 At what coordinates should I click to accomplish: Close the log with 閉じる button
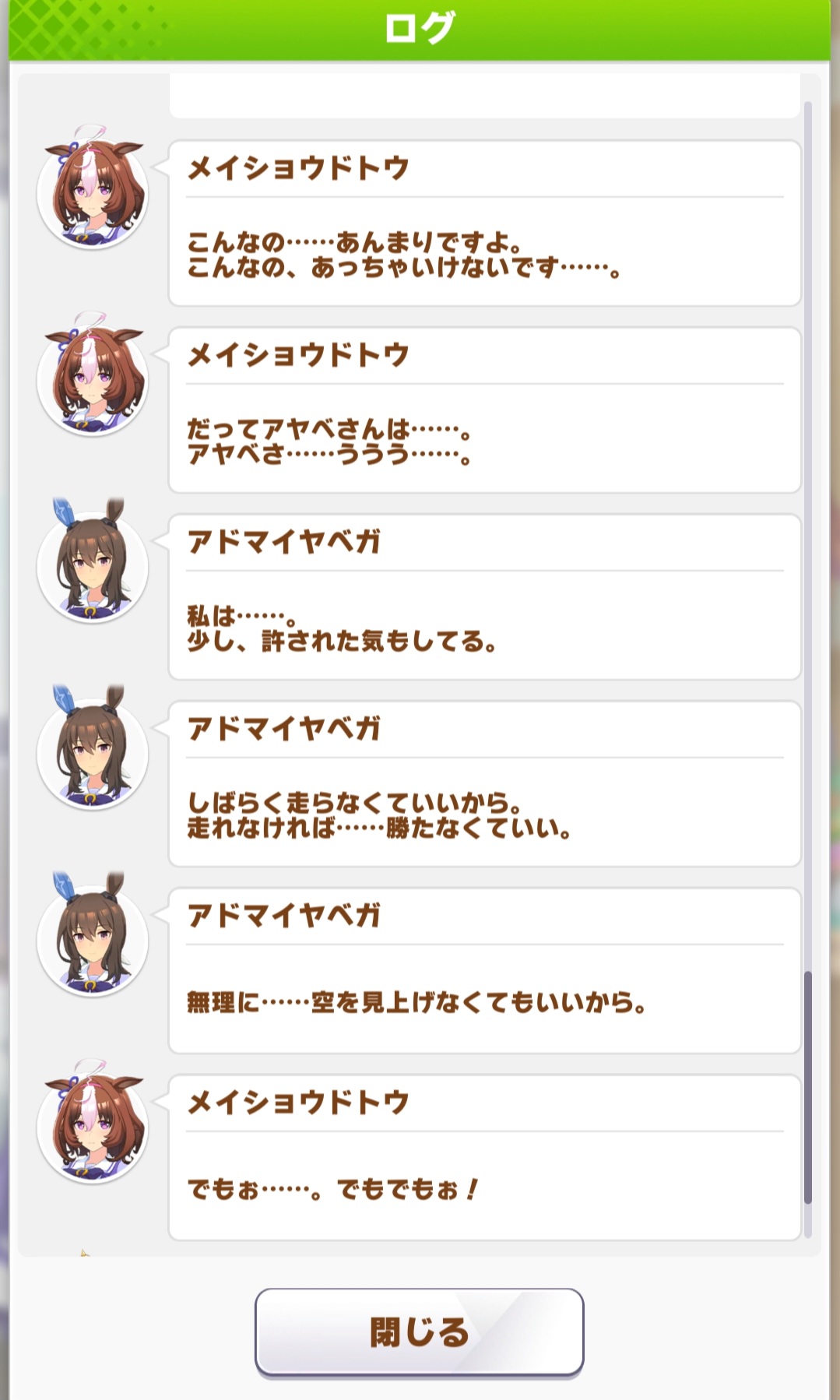pos(419,1331)
